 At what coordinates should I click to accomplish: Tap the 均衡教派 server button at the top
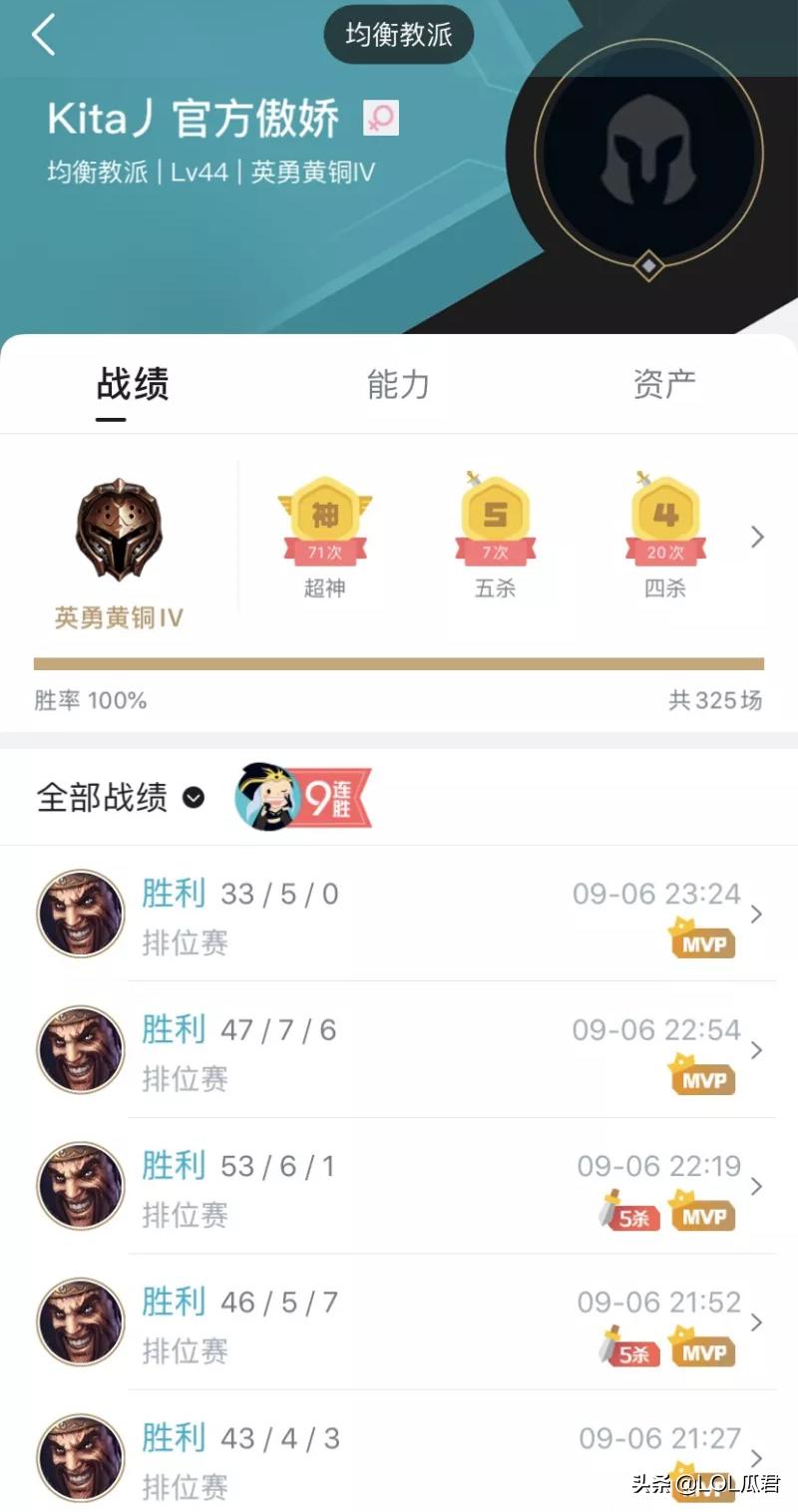pos(398,34)
